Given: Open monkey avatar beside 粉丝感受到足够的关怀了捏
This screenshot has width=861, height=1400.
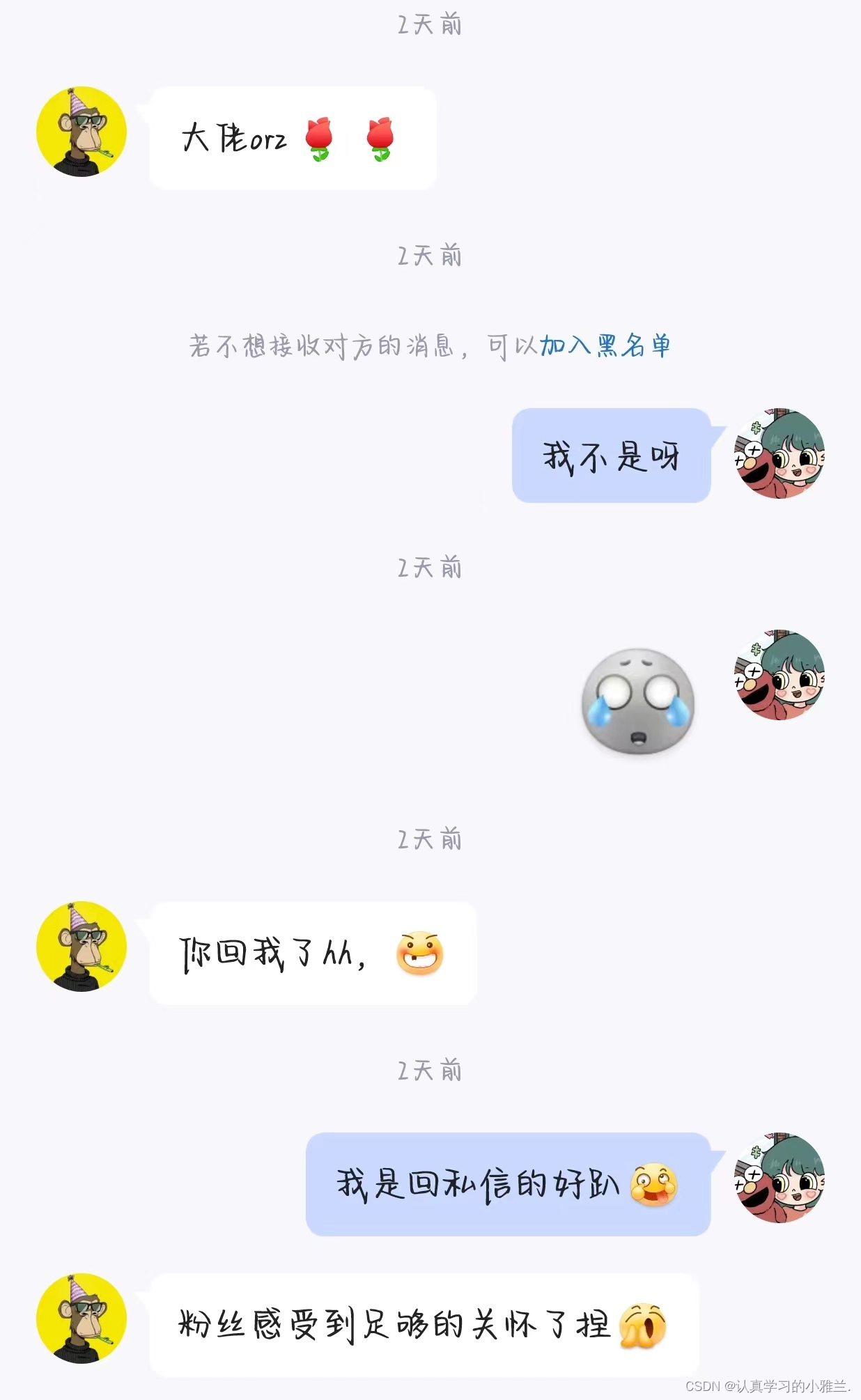Looking at the screenshot, I should point(82,1319).
